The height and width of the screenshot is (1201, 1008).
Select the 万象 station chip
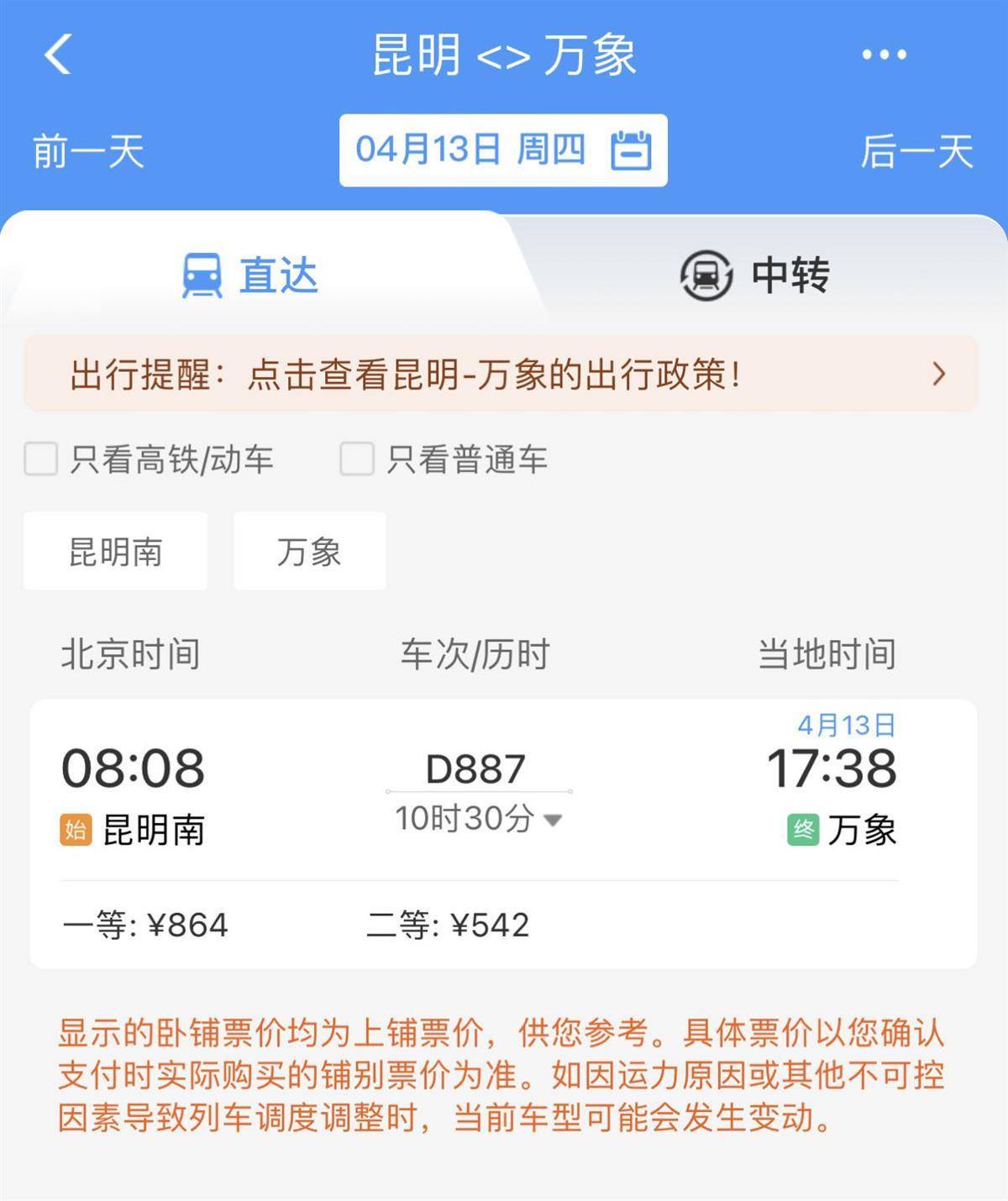click(309, 552)
